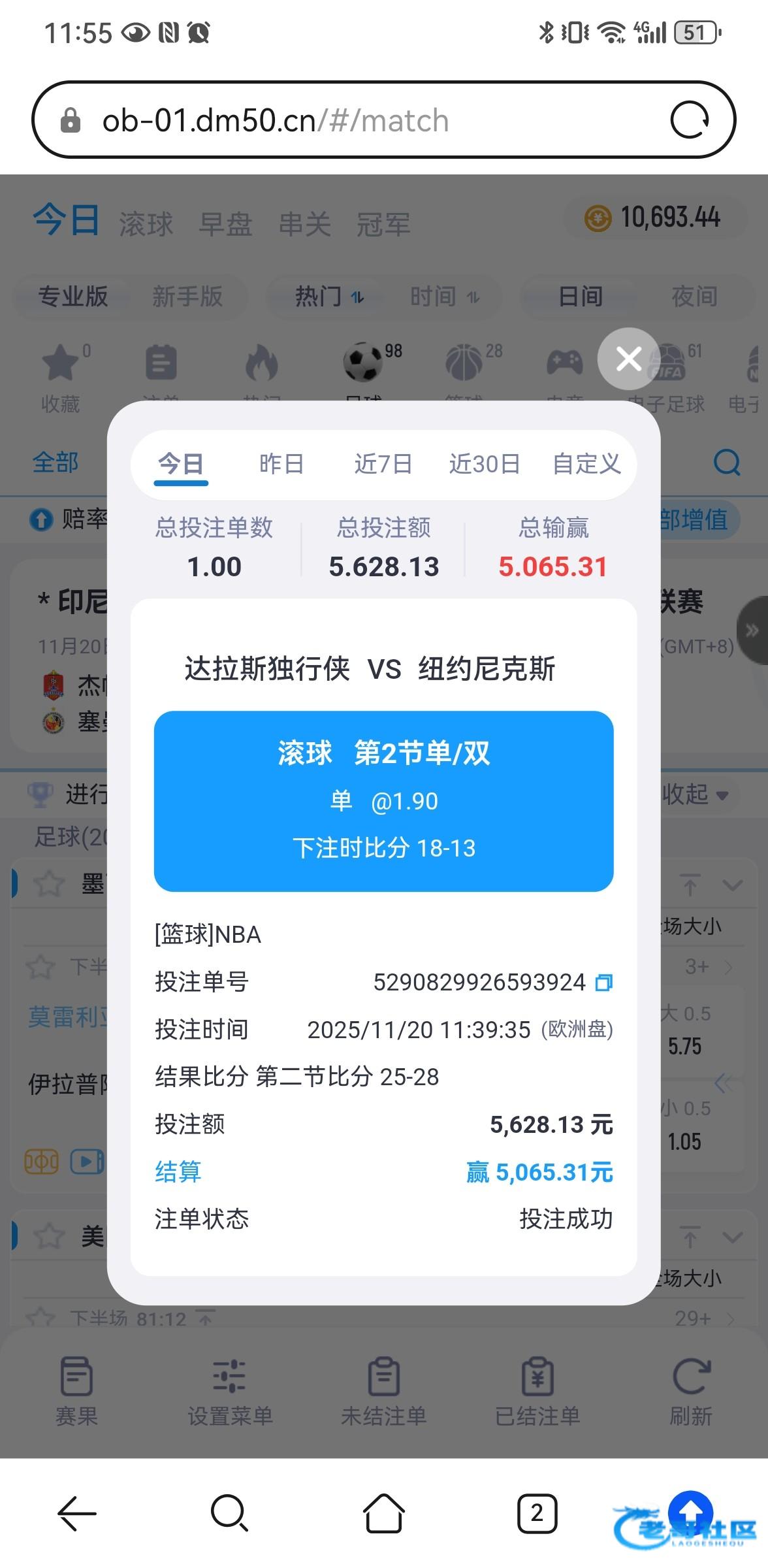768x1568 pixels.
Task: Copy the bet order number
Action: (604, 983)
